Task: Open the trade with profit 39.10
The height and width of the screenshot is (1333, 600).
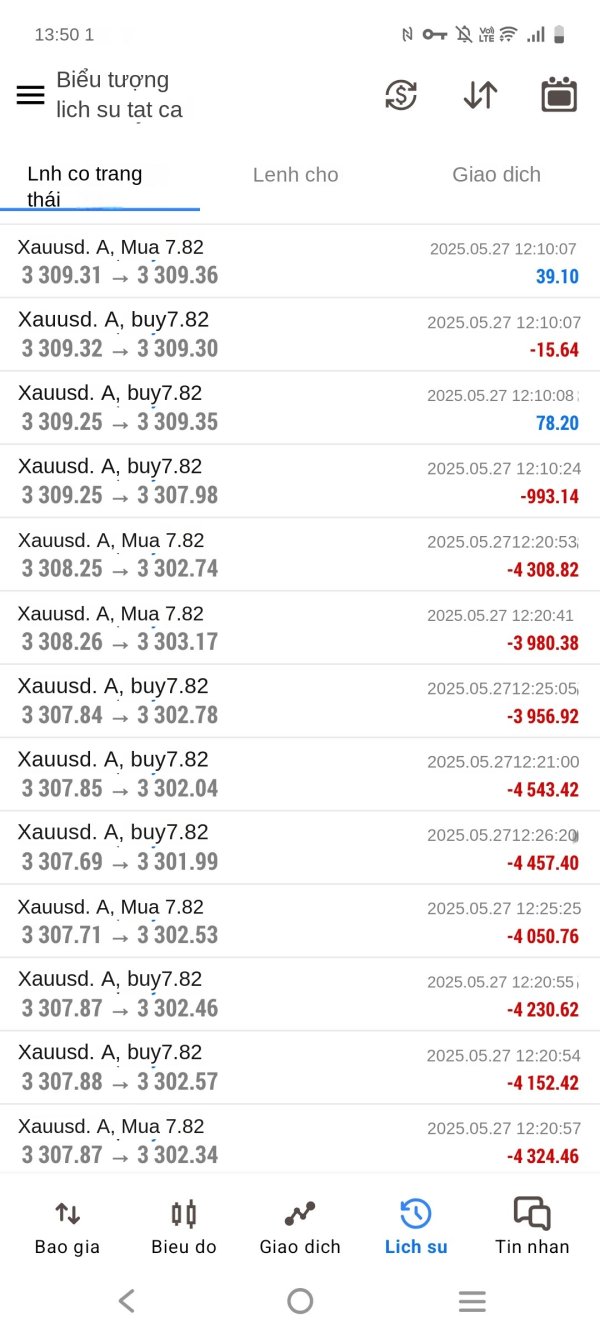Action: pos(300,261)
